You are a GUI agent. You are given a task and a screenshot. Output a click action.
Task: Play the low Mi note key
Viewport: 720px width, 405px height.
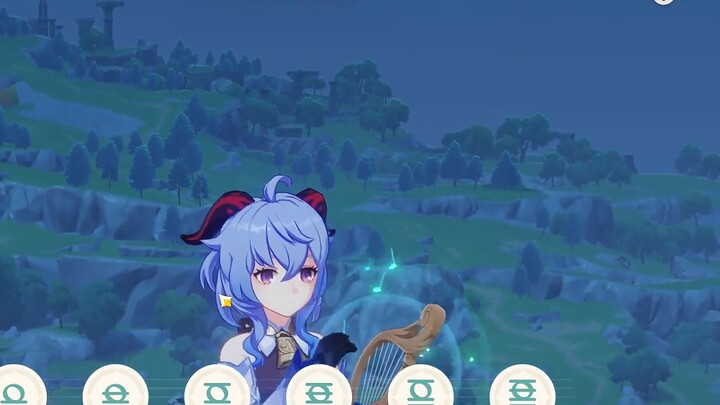pyautogui.click(x=217, y=390)
